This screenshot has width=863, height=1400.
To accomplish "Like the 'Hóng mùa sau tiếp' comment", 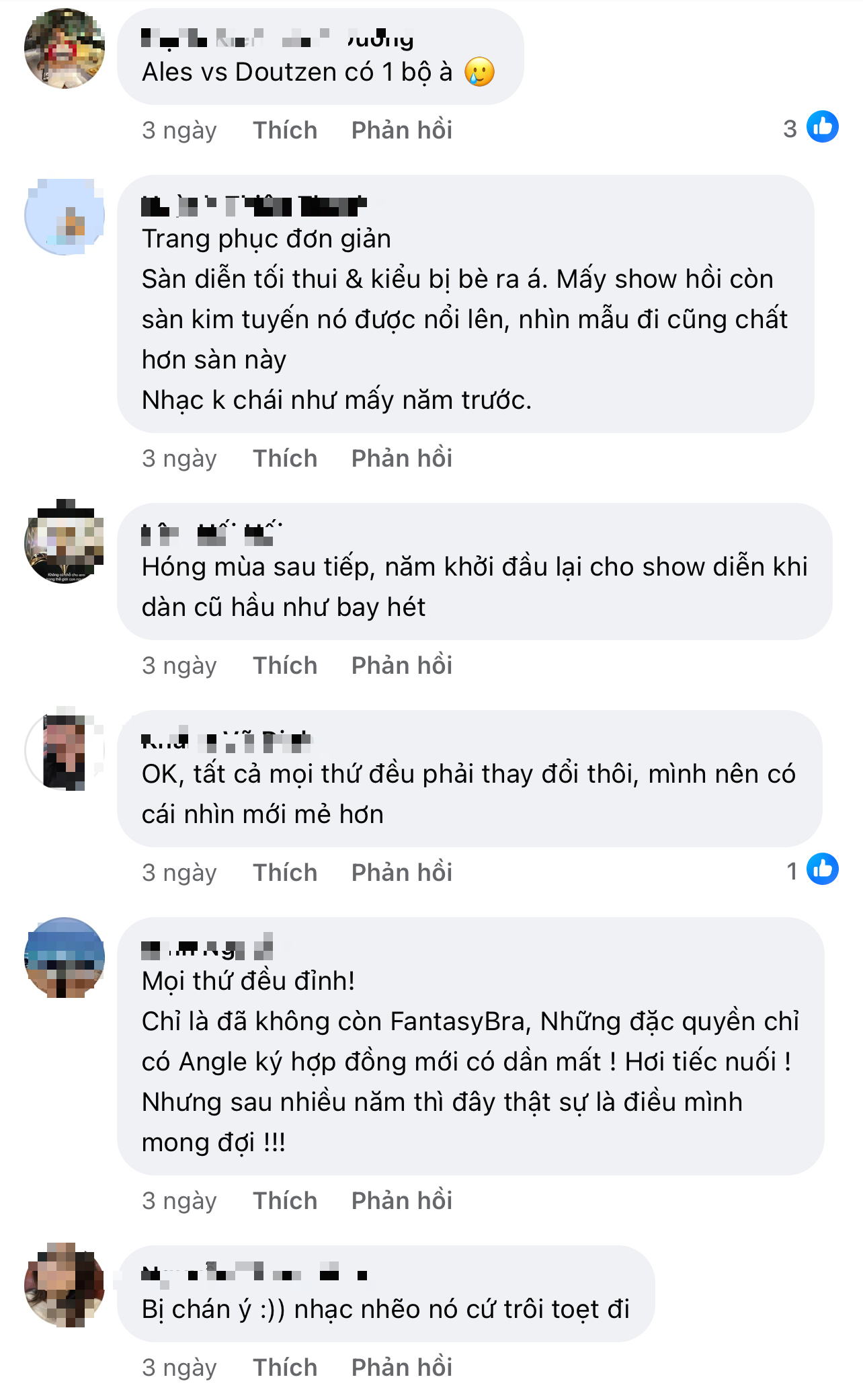I will tap(285, 665).
